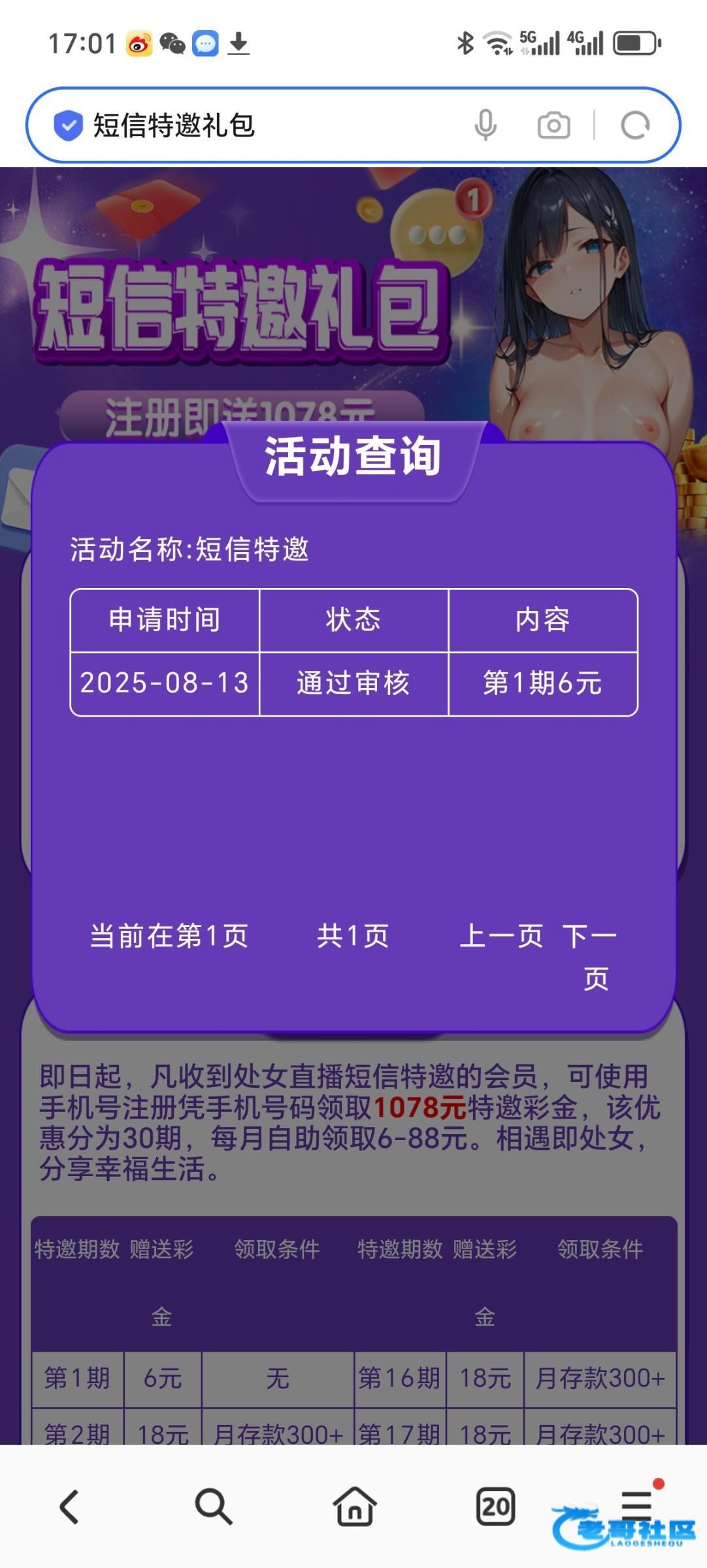Screen dimensions: 707x1568
Task: Go to browser home page
Action: [x=354, y=1507]
